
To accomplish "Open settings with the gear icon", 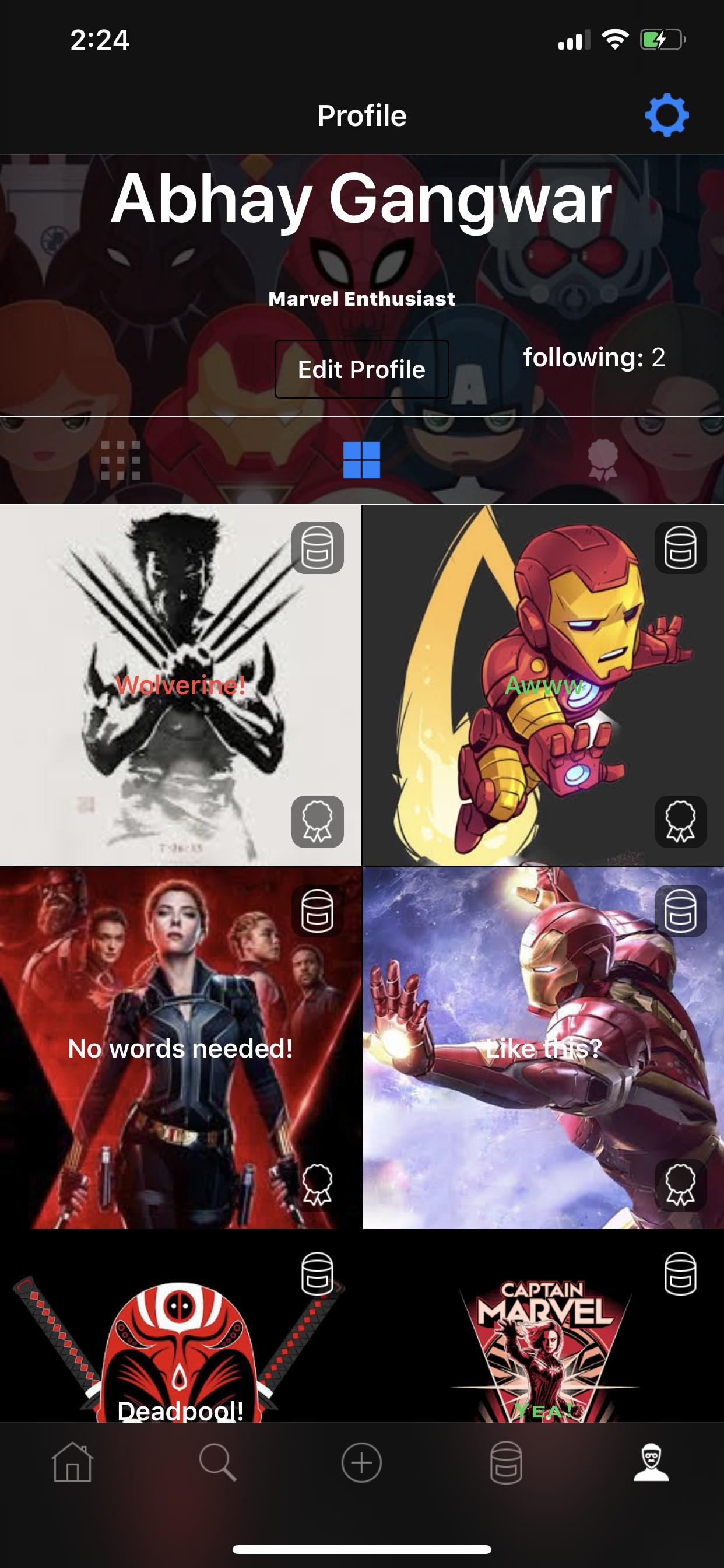I will click(666, 115).
